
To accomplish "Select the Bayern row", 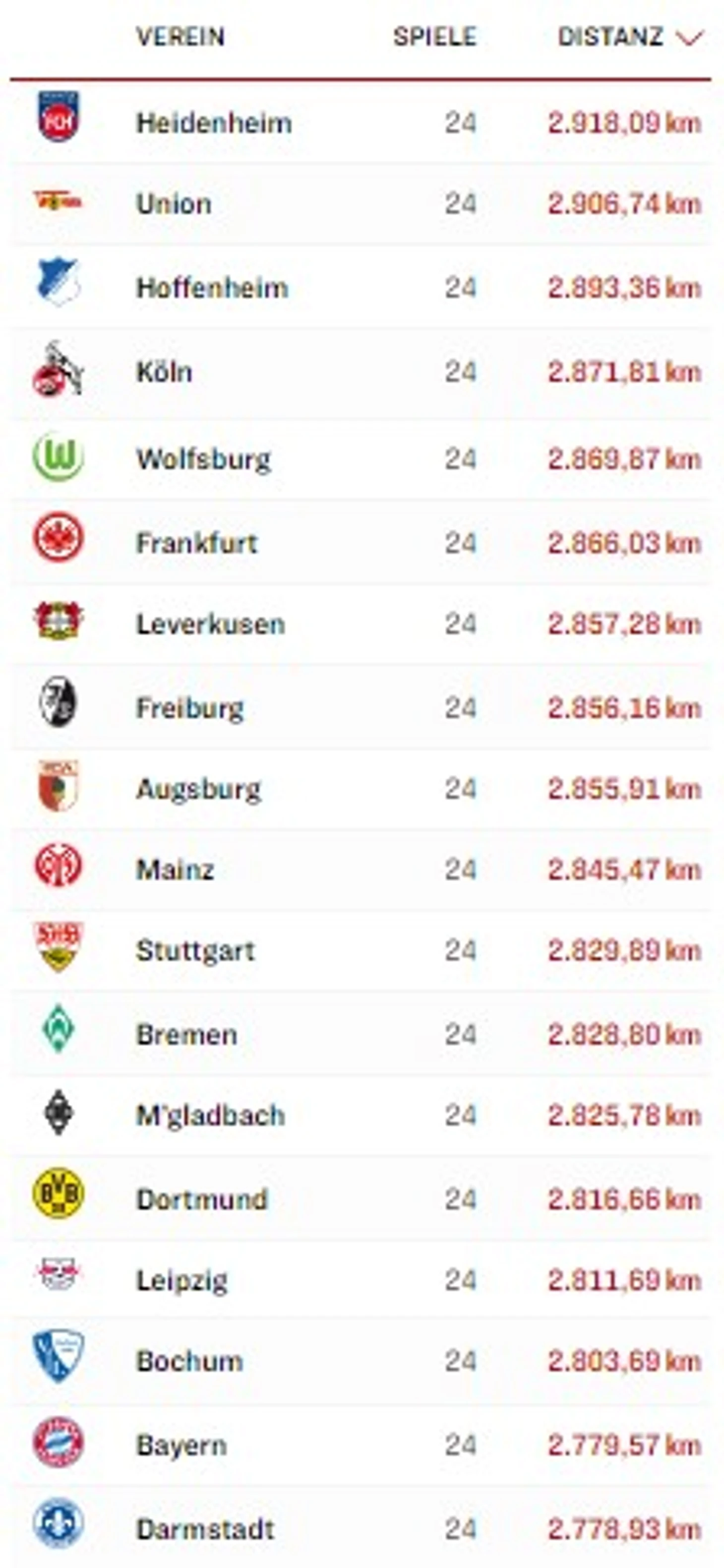I will (361, 1445).
